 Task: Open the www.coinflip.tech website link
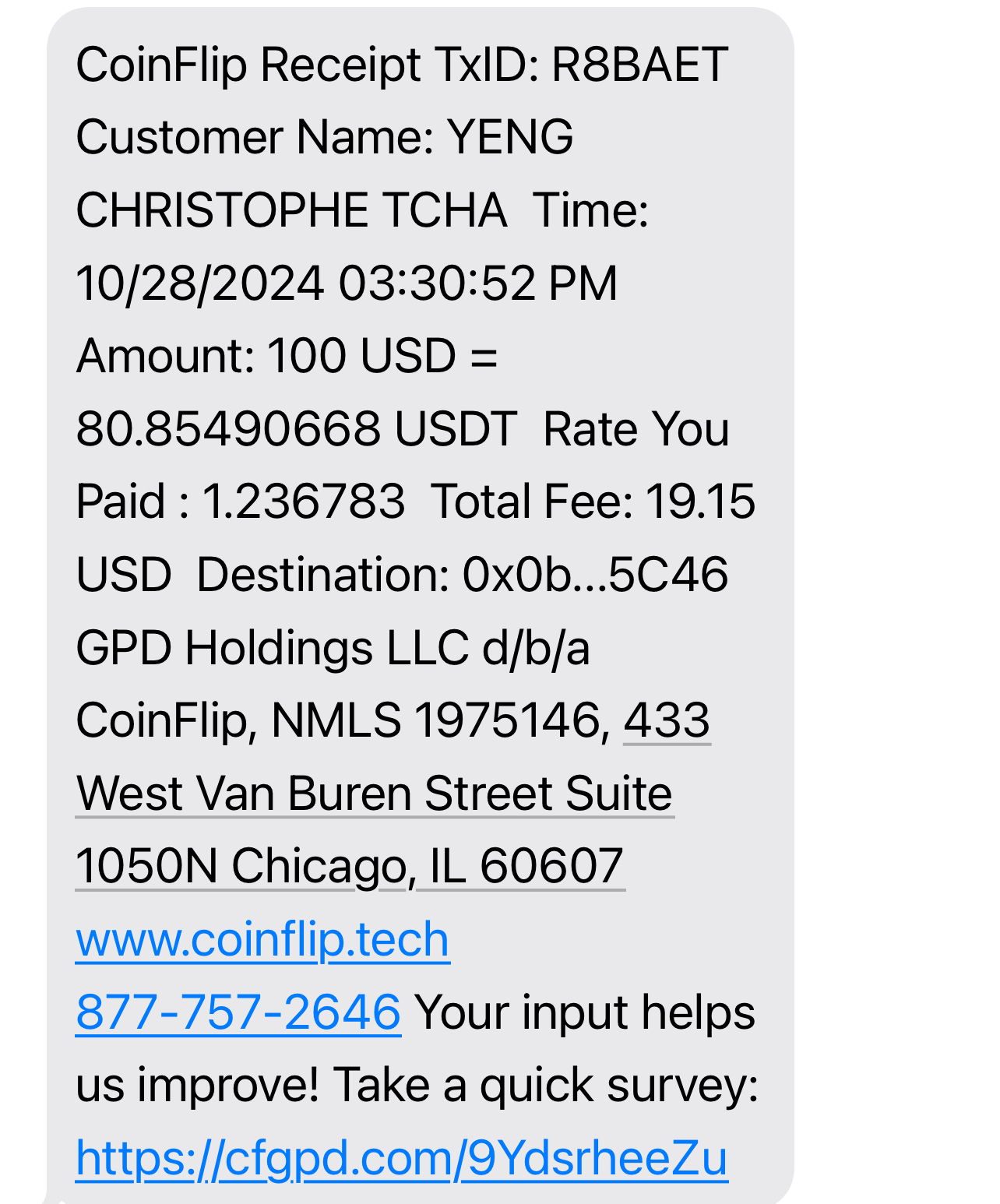coord(262,939)
